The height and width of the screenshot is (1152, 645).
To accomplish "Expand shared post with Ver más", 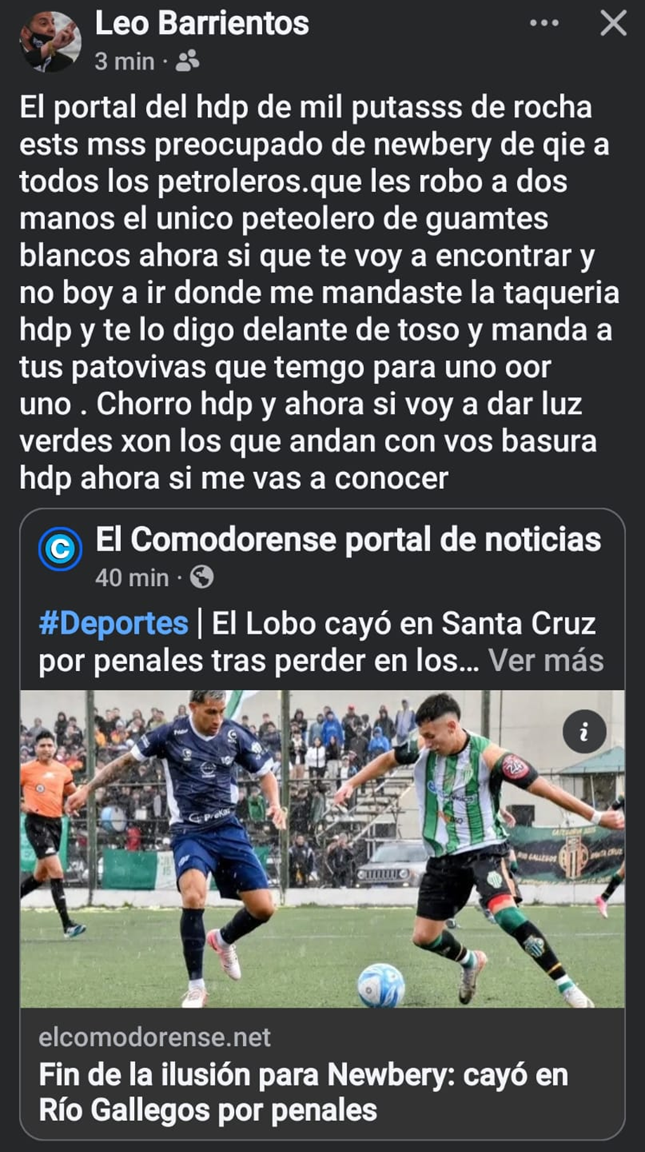I will [x=546, y=661].
